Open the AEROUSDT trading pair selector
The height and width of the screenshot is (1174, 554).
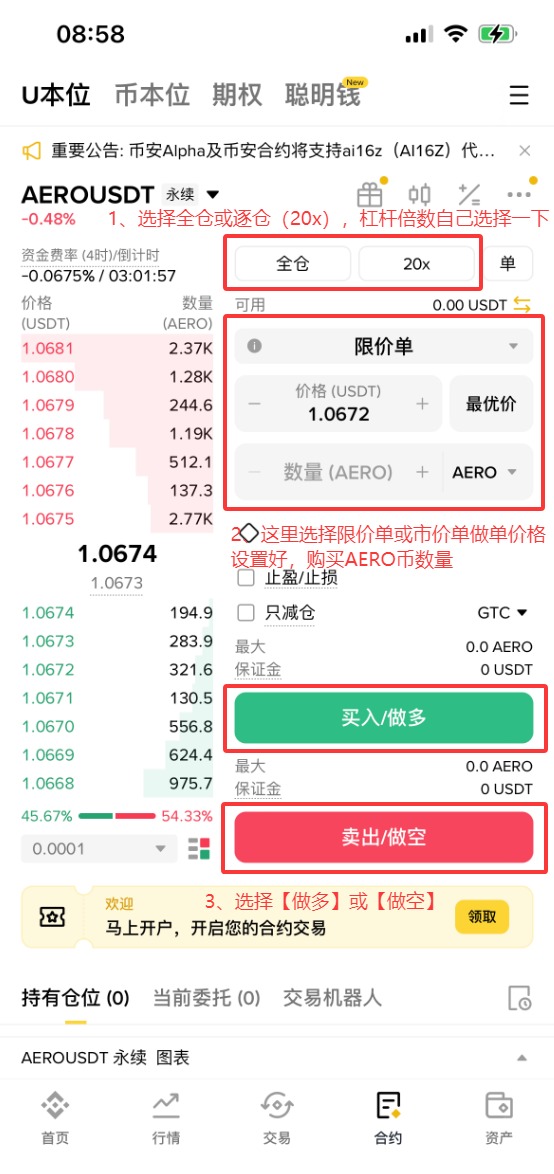click(121, 195)
